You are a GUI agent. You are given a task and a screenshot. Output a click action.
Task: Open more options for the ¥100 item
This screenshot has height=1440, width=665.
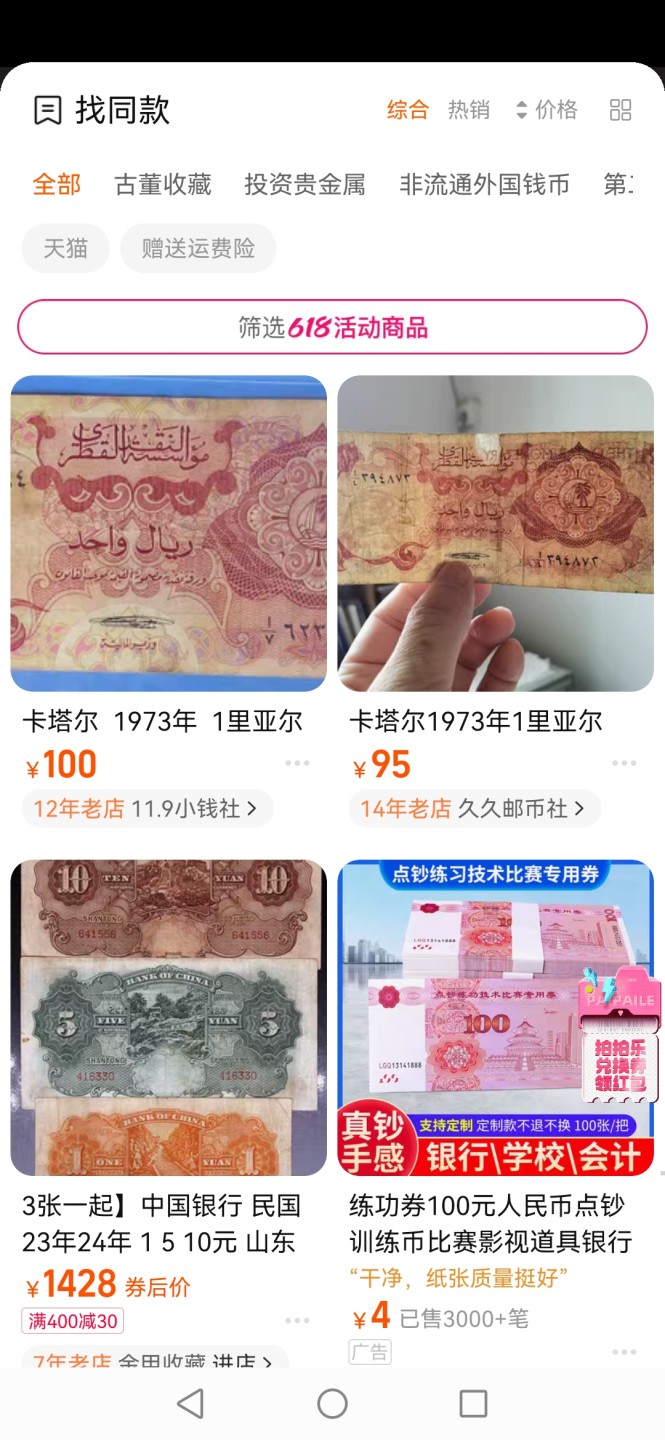[x=297, y=763]
